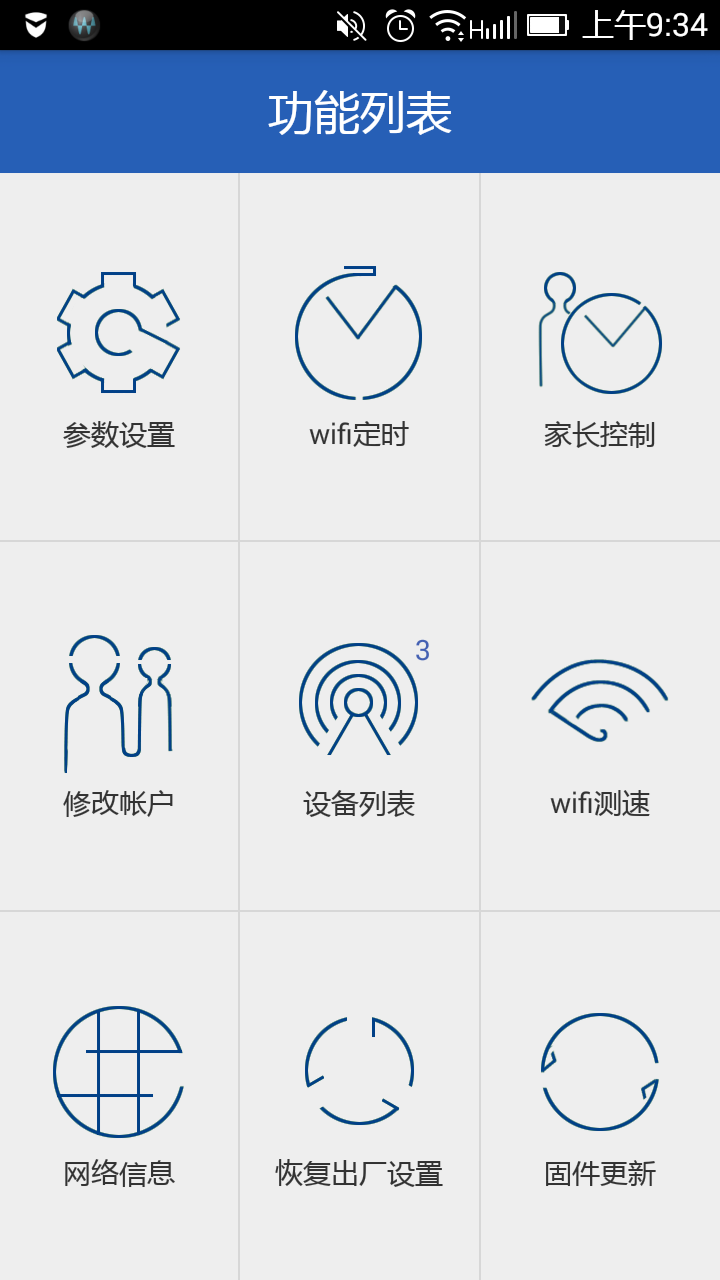
Task: Click the wifi定时 label text
Action: click(x=358, y=435)
